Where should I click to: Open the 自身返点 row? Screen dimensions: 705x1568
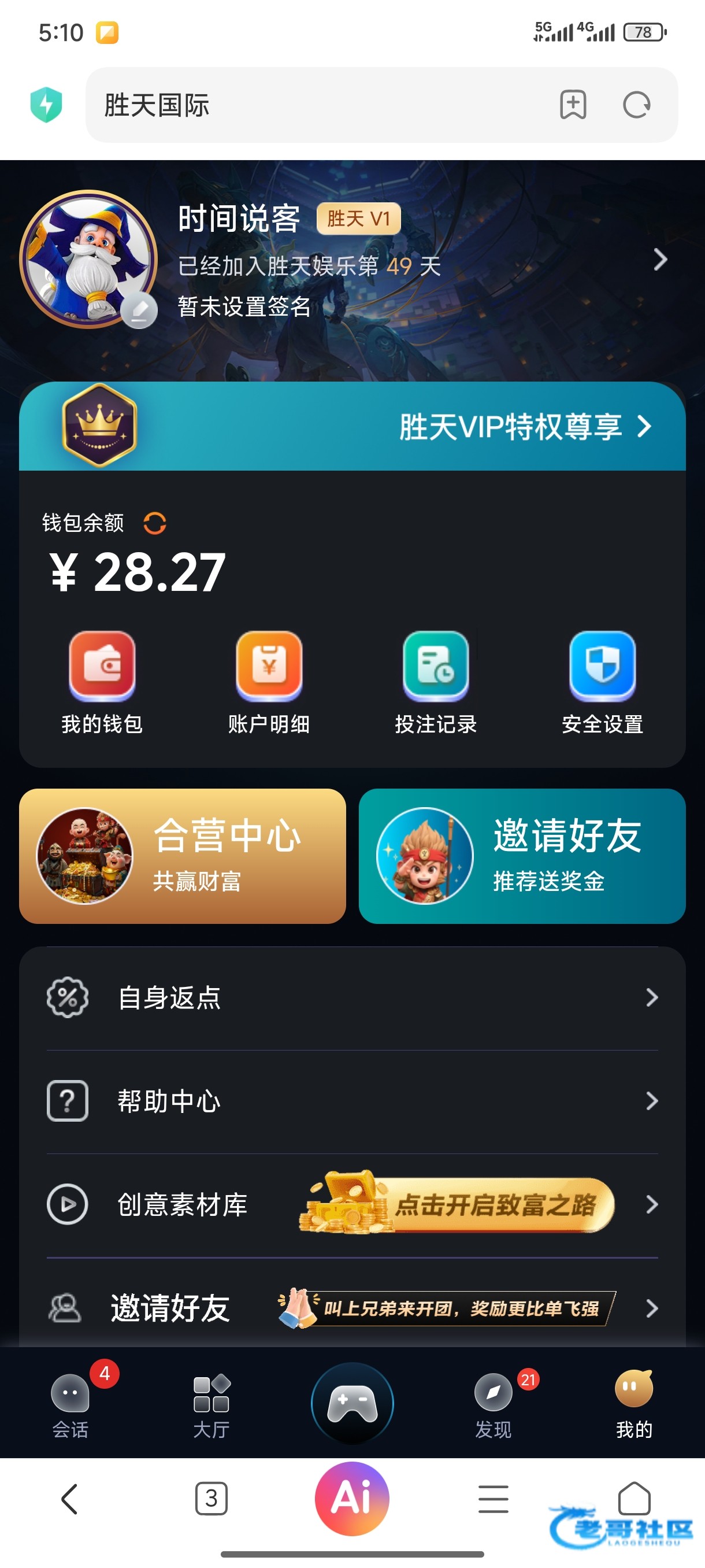(x=352, y=998)
